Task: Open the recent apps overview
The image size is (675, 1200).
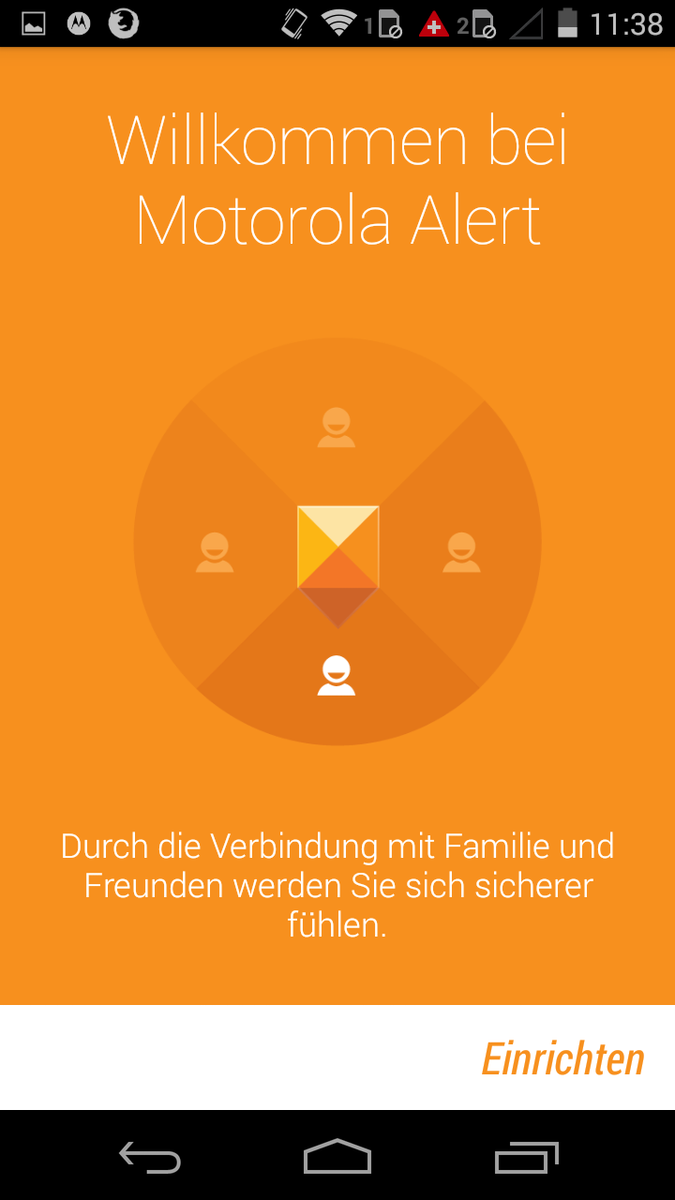Action: click(x=527, y=1157)
